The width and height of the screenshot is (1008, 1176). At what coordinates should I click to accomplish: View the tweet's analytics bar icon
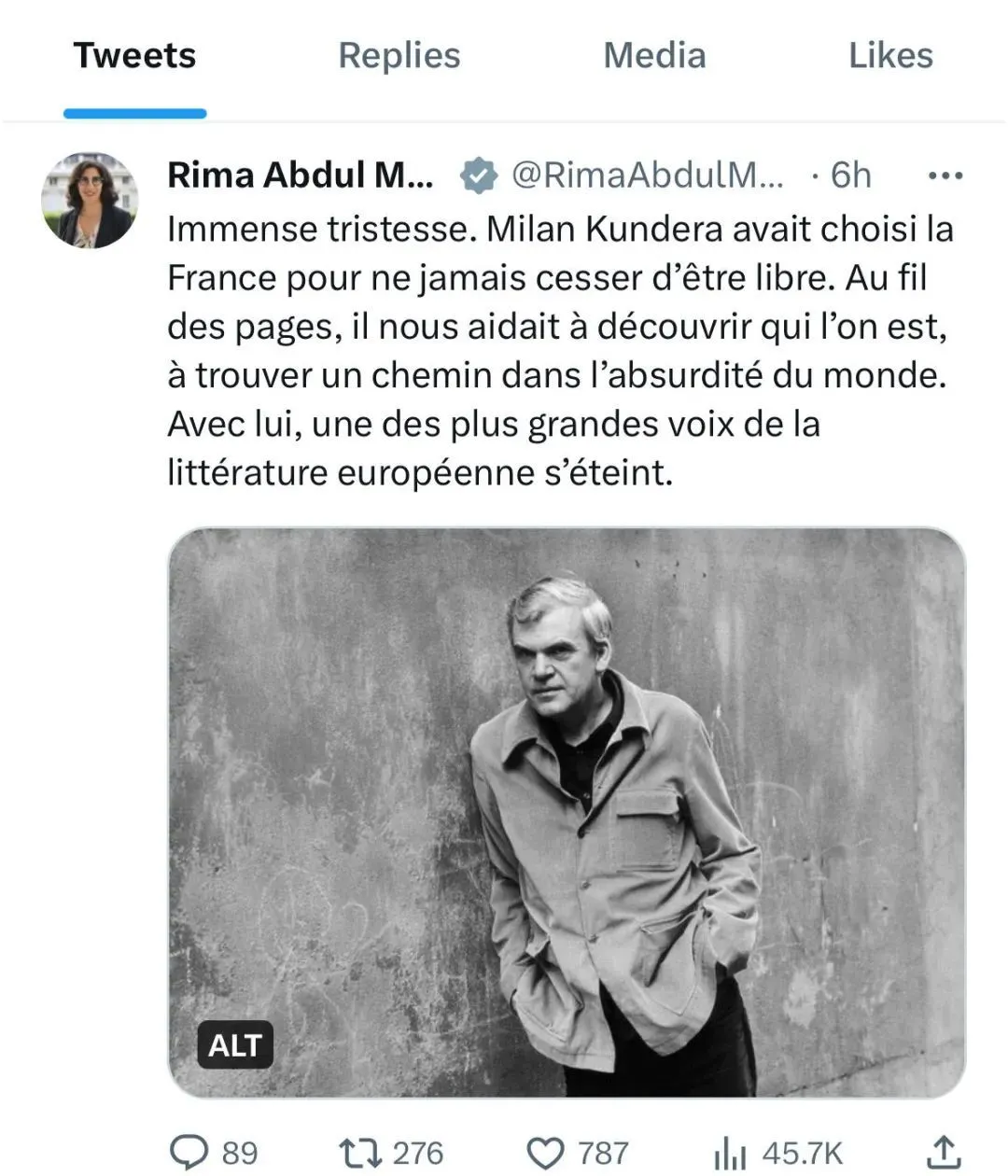coord(730,1152)
